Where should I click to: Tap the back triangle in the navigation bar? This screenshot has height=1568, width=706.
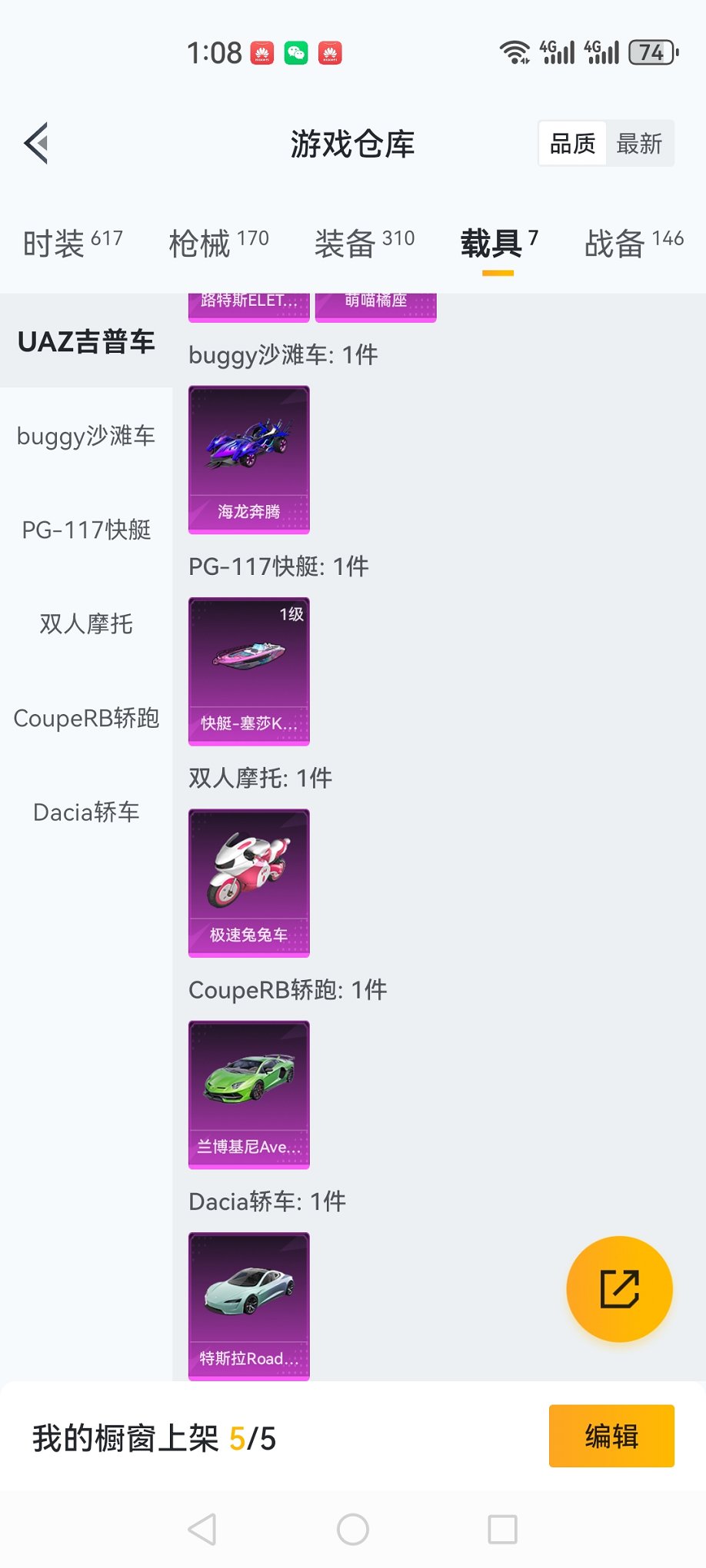click(x=201, y=1529)
